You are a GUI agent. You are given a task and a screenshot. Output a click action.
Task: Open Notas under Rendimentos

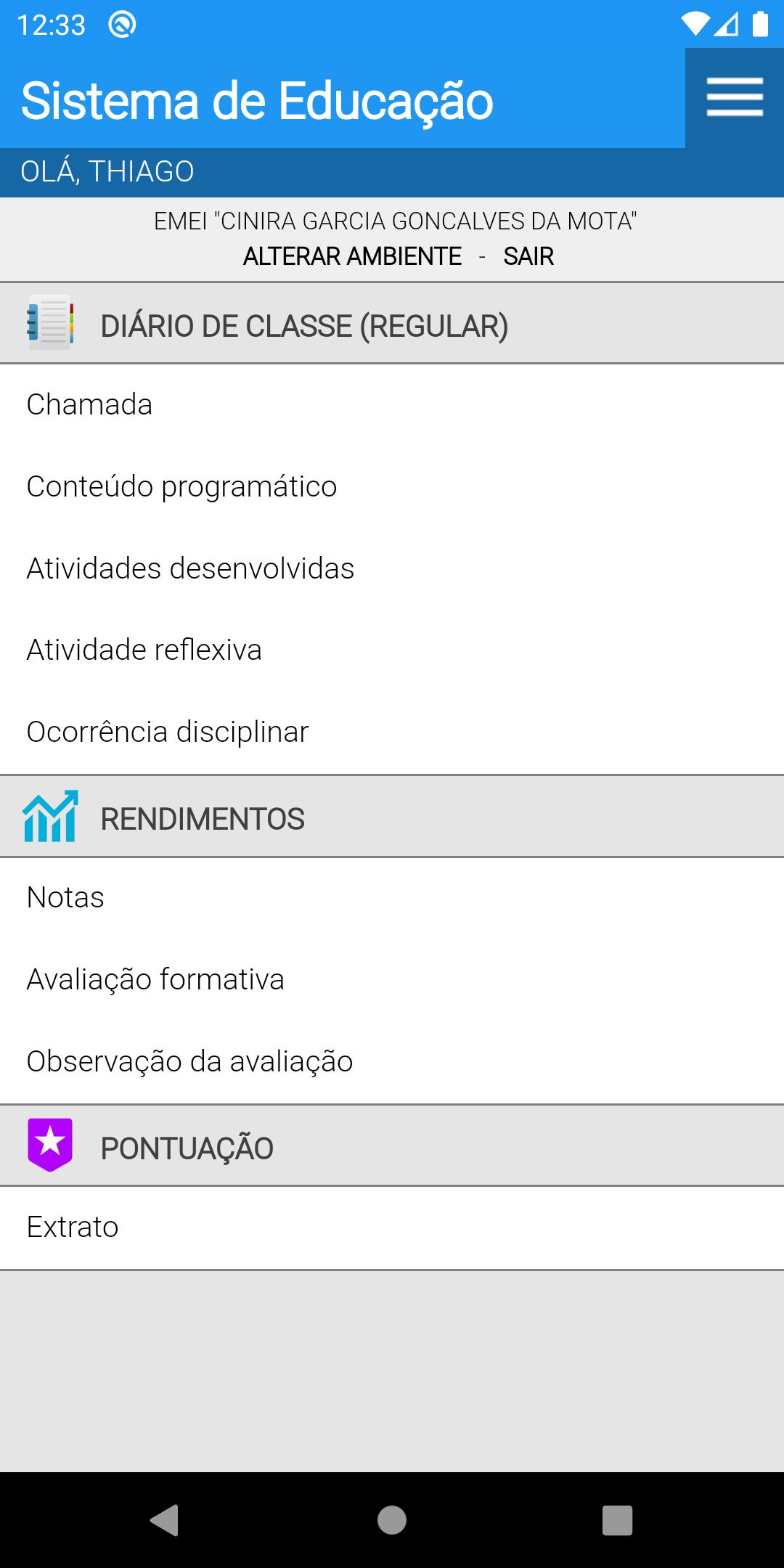pyautogui.click(x=392, y=897)
